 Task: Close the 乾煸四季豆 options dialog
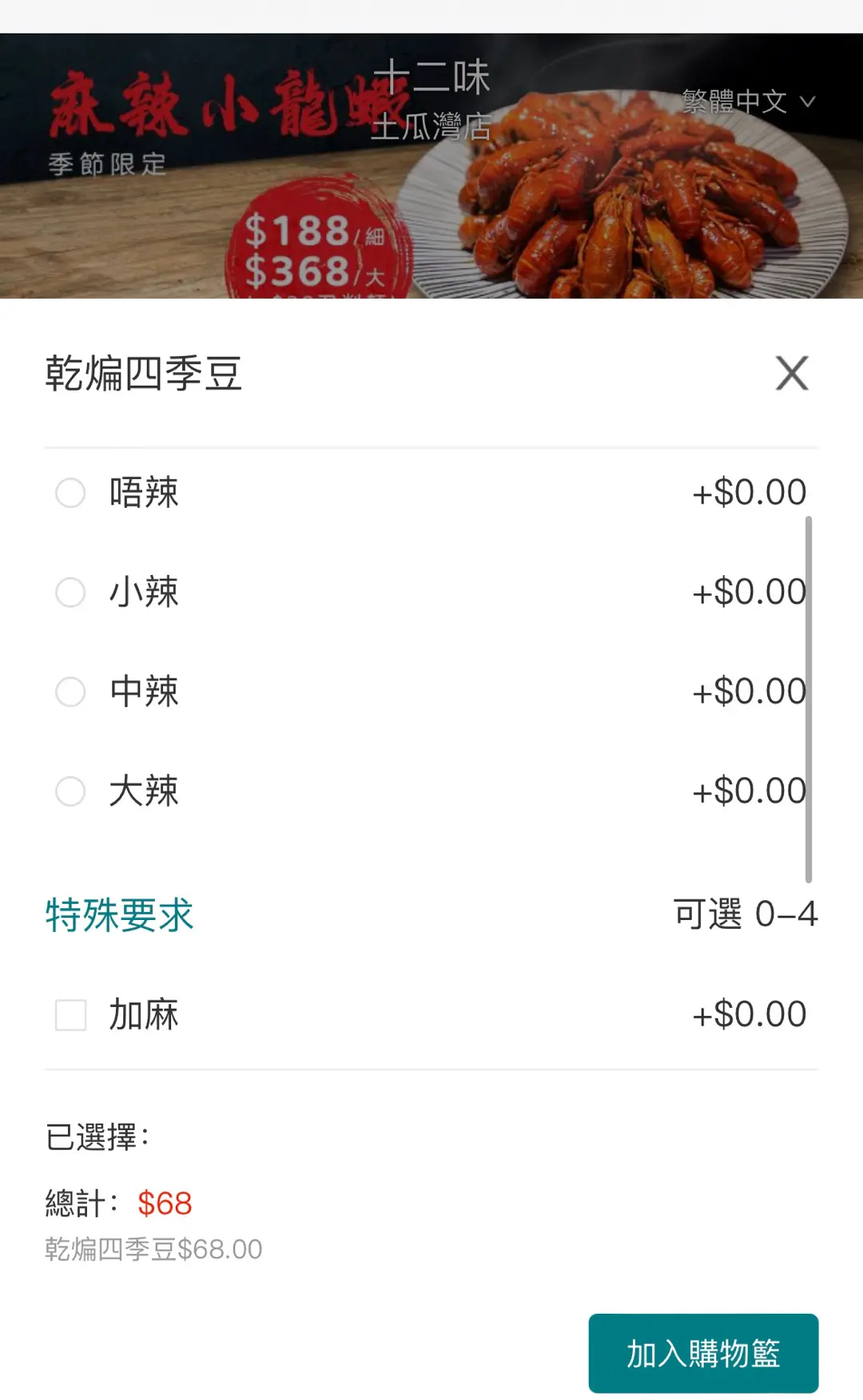tap(792, 373)
